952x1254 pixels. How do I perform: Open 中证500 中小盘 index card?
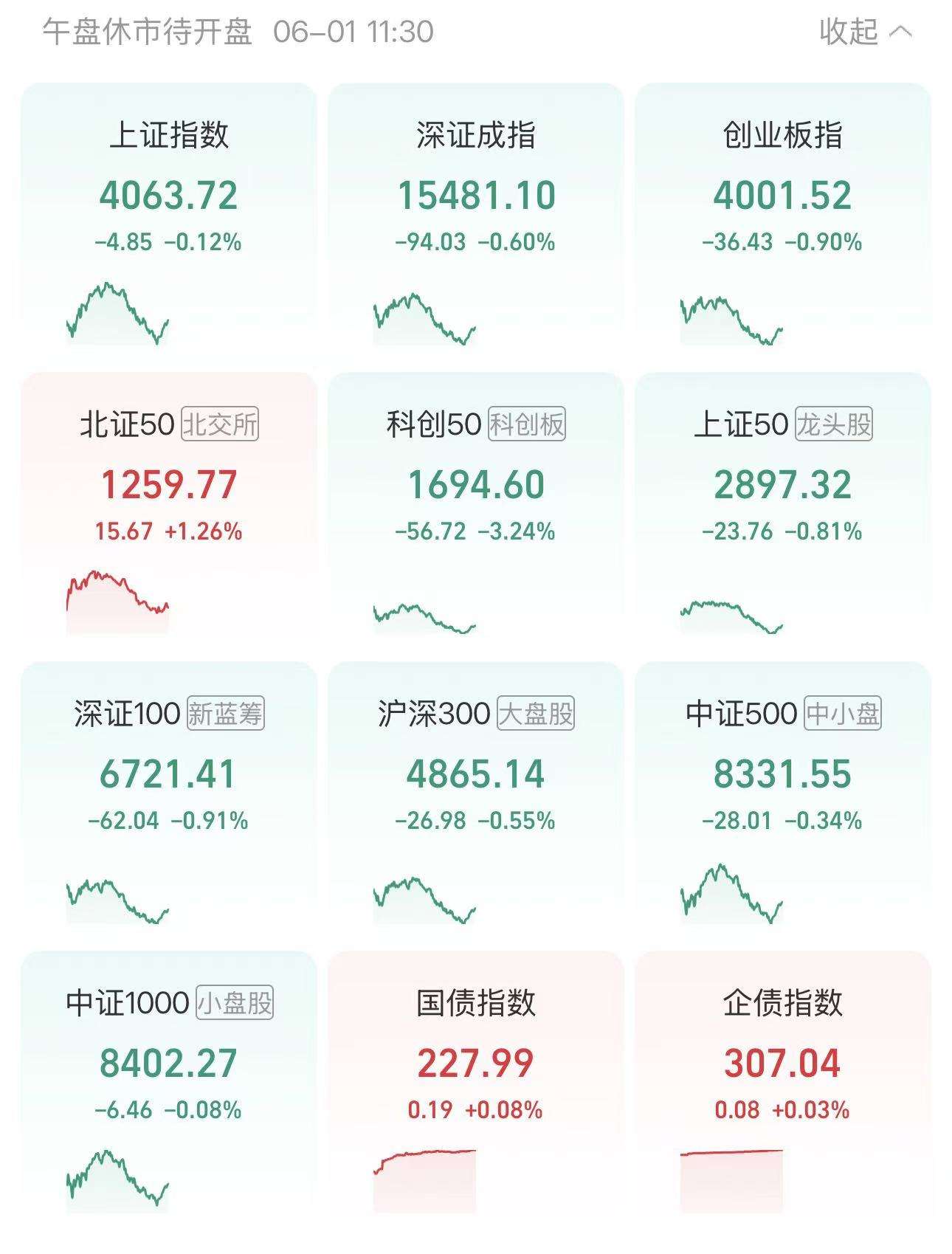point(783,793)
